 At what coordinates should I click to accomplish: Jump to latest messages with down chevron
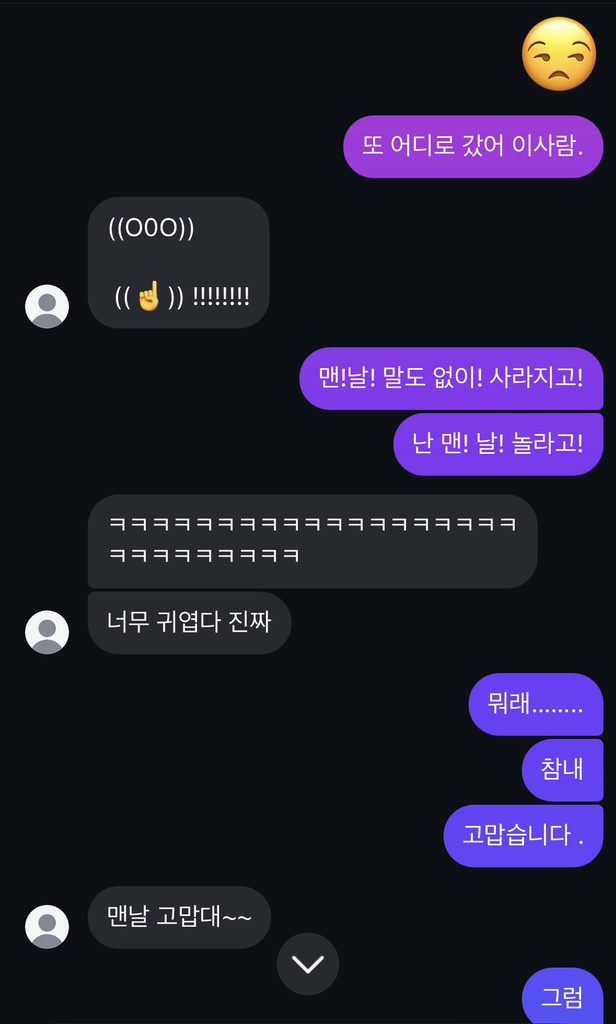pos(307,964)
